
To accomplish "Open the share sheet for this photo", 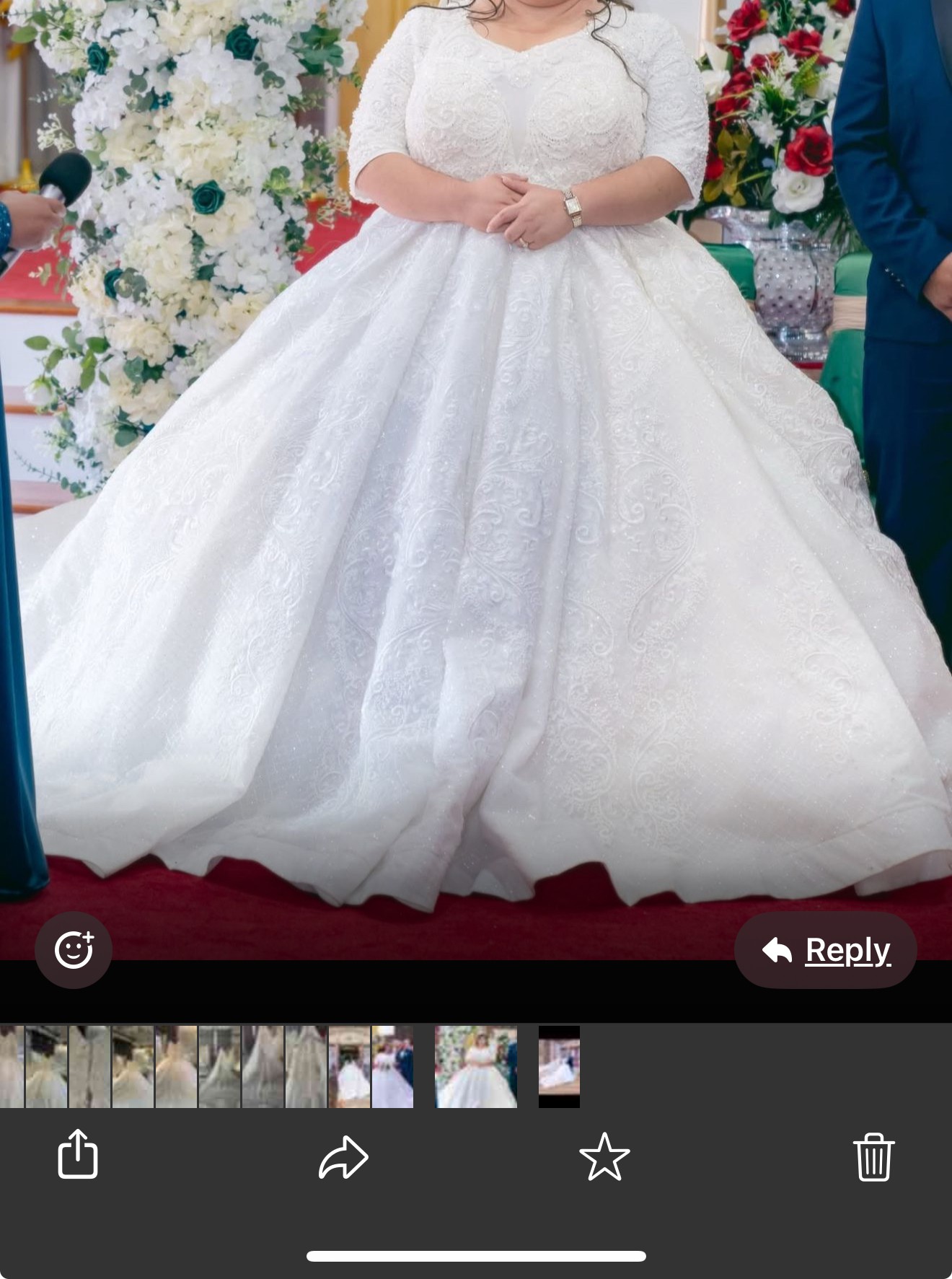I will [78, 1155].
